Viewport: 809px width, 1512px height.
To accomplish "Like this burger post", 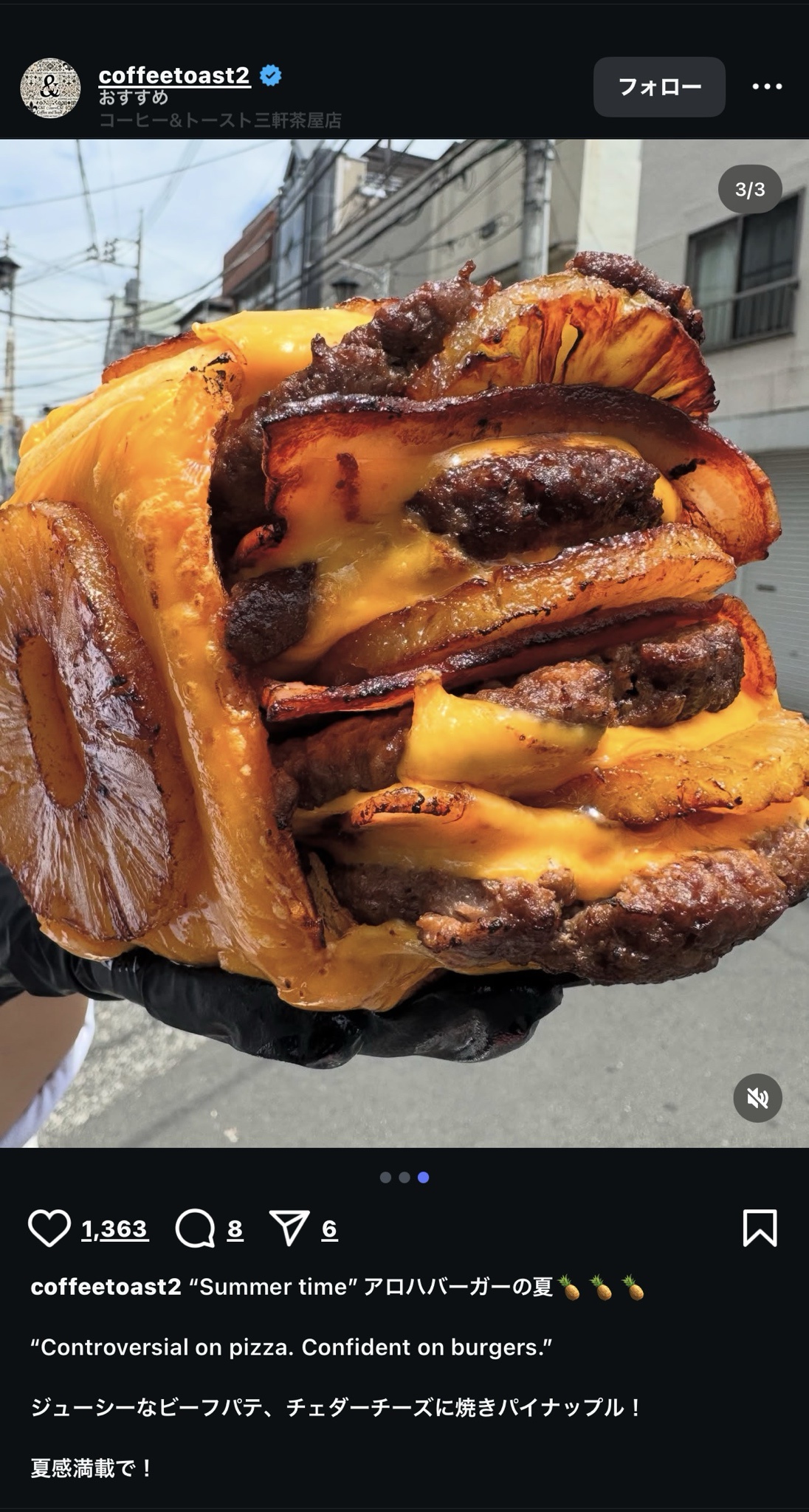I will tap(49, 1228).
